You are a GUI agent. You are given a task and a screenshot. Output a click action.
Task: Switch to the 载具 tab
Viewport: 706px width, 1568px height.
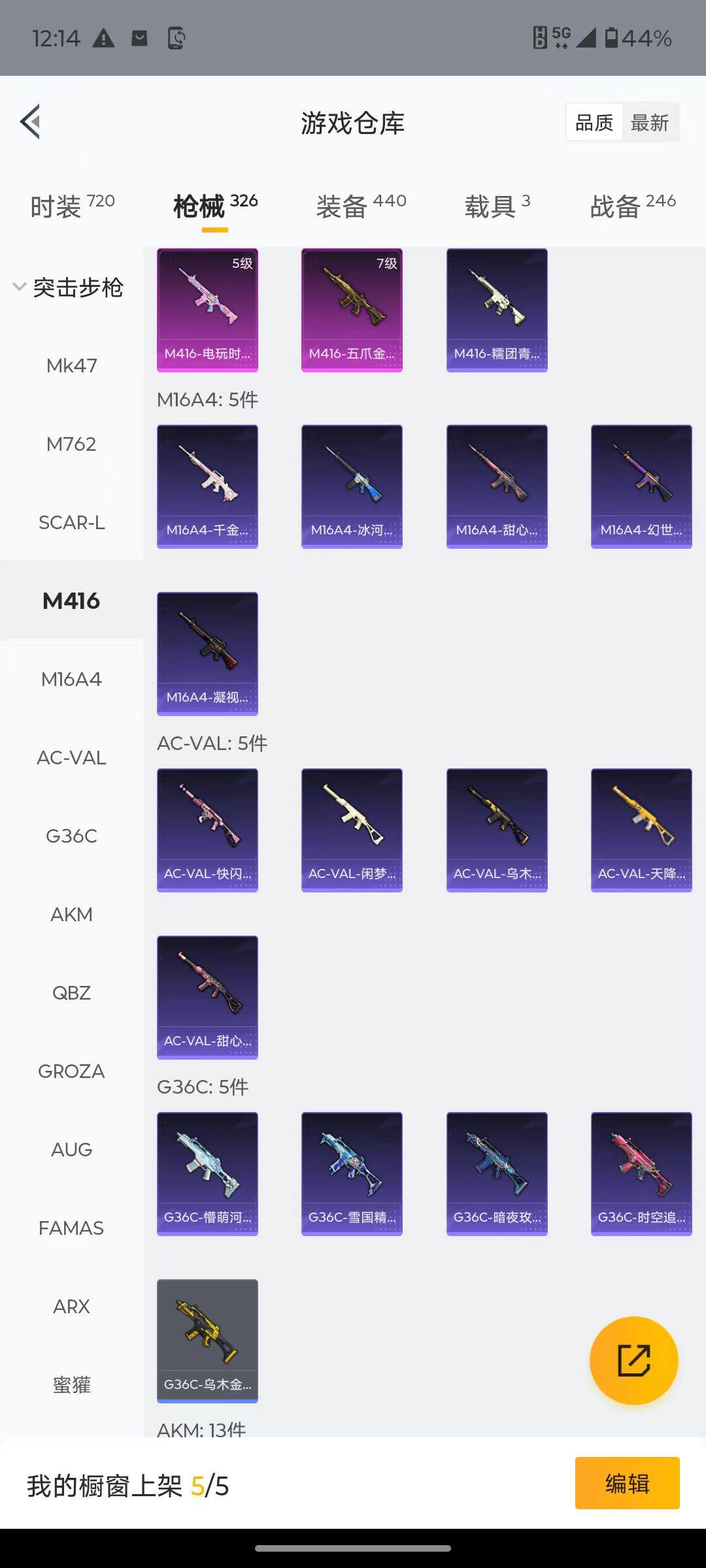tap(497, 206)
